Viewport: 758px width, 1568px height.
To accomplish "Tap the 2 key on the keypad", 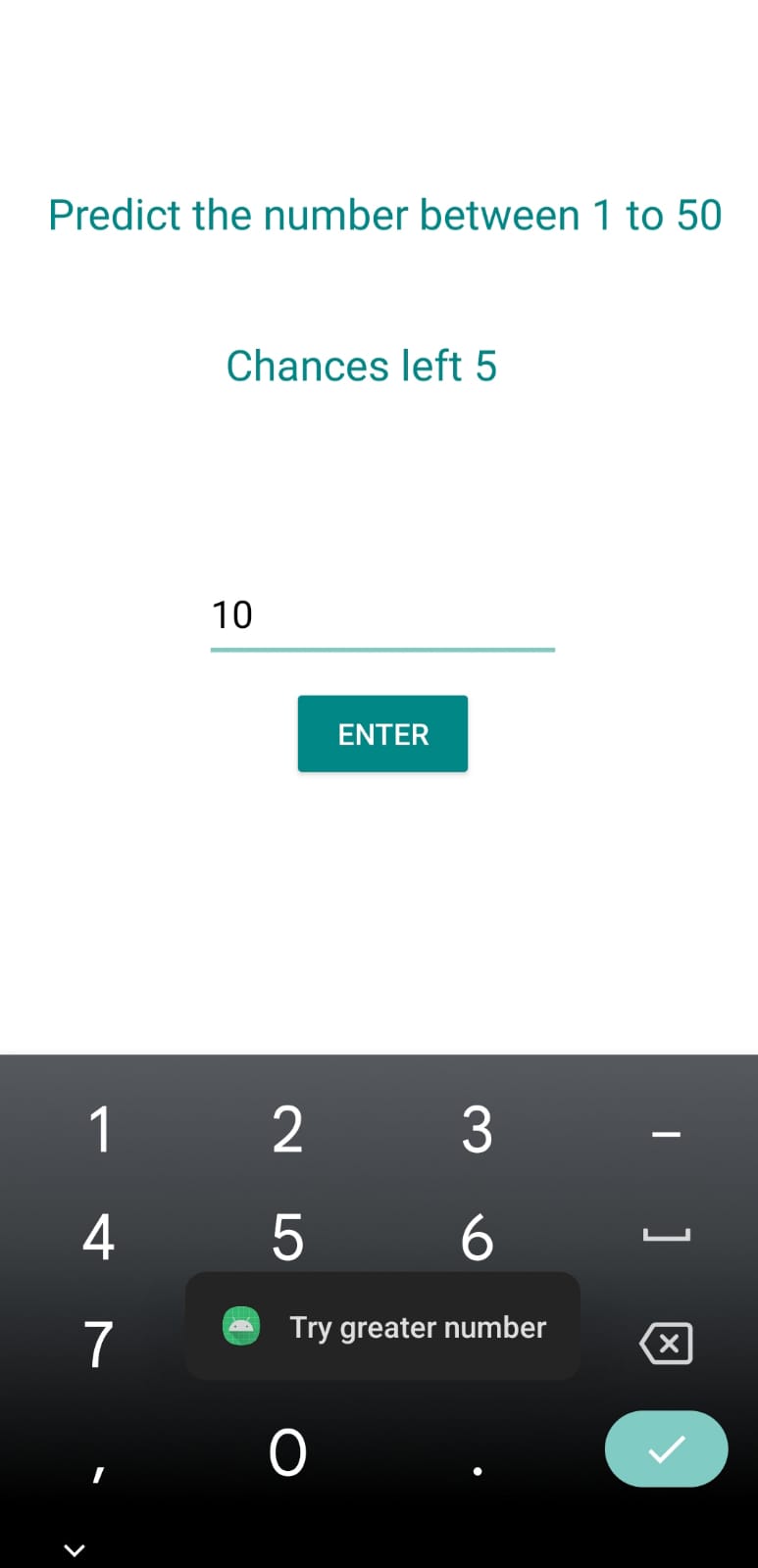I will coord(287,1128).
